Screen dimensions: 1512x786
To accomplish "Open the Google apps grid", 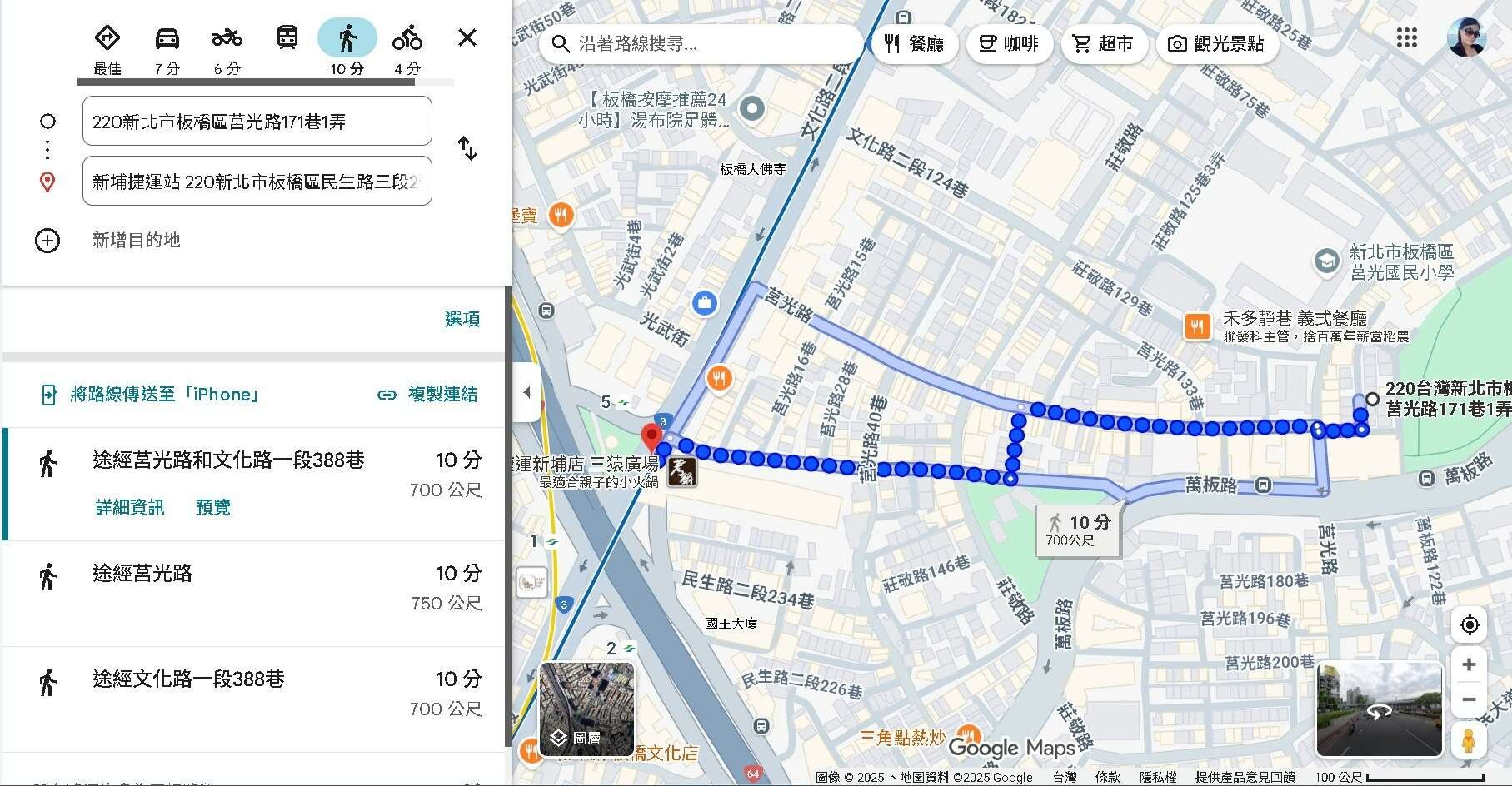I will 1407,38.
